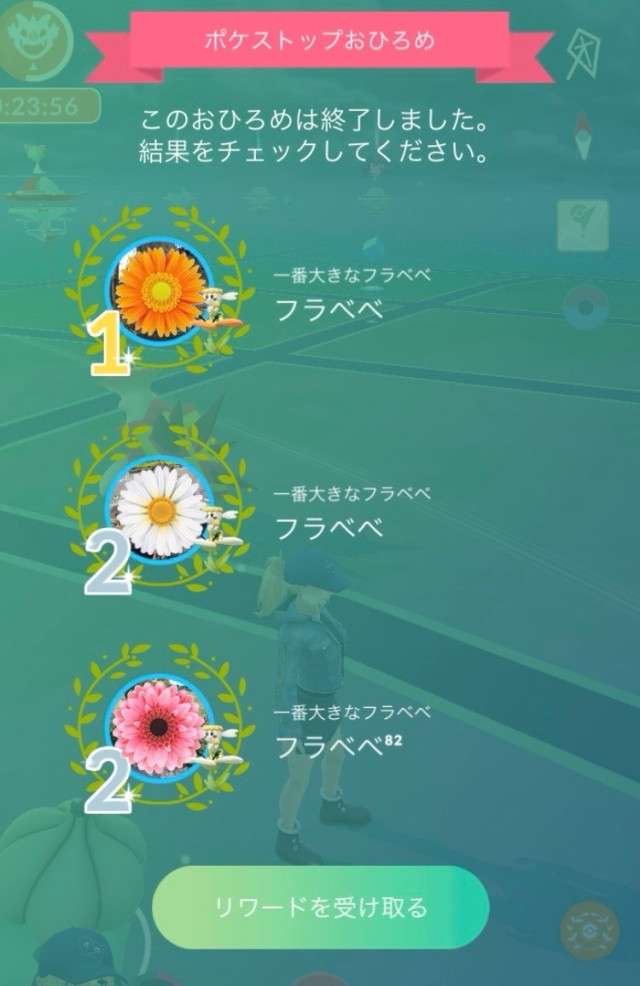Tap the リワードを受け取る button
Viewport: 640px width, 986px height.
[320, 907]
